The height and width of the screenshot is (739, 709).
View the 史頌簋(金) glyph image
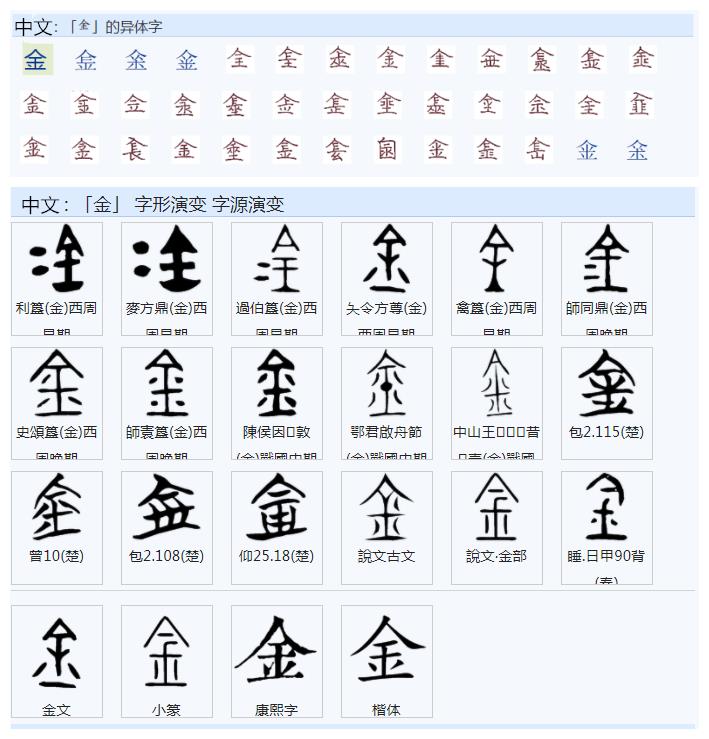tap(57, 384)
